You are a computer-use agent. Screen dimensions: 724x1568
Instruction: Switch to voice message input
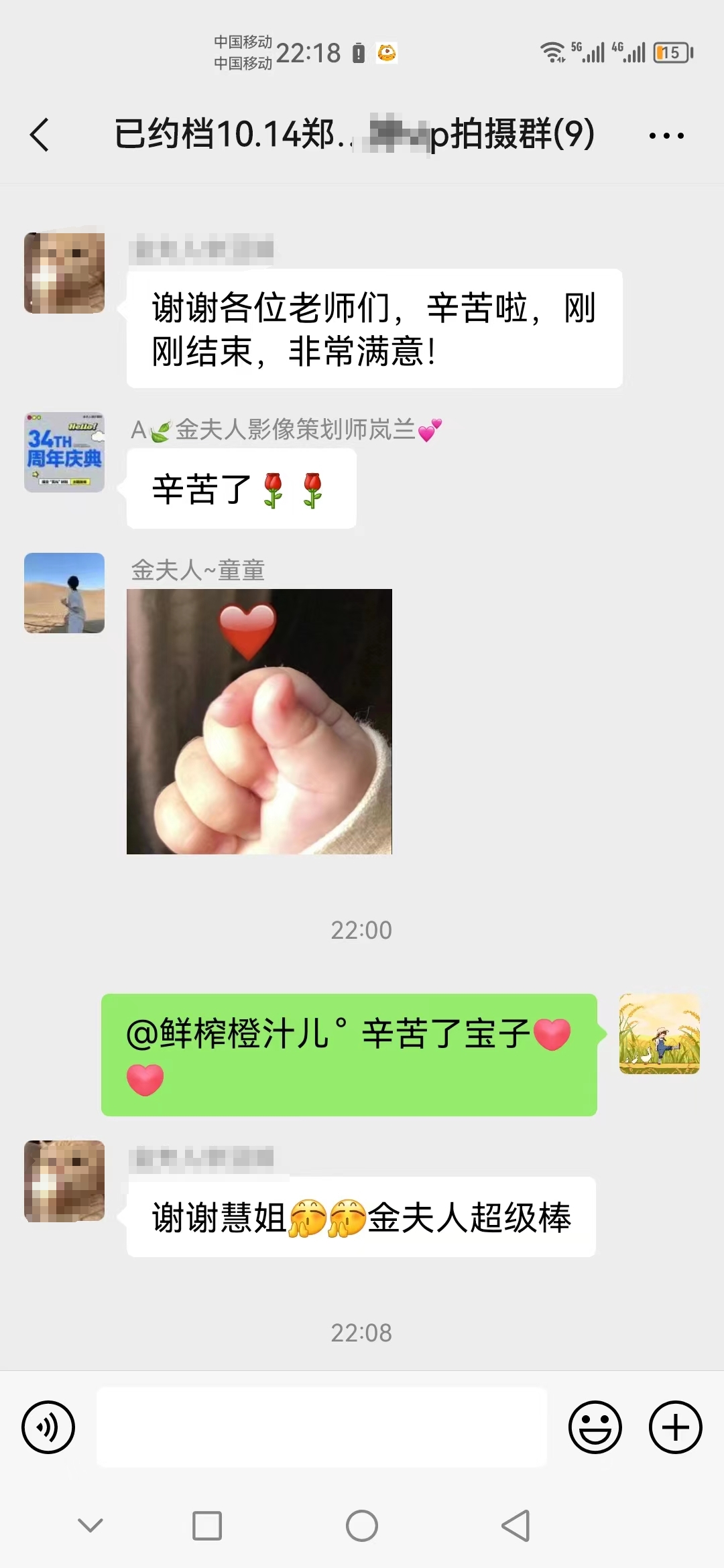coord(48,1427)
